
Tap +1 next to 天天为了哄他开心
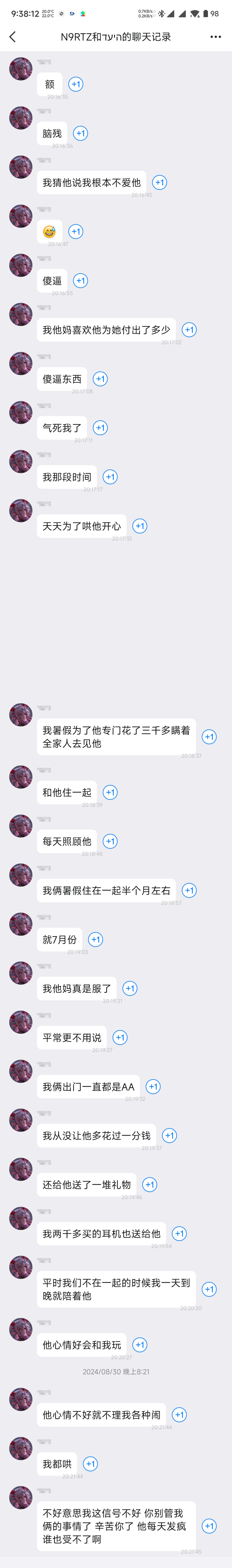(140, 526)
